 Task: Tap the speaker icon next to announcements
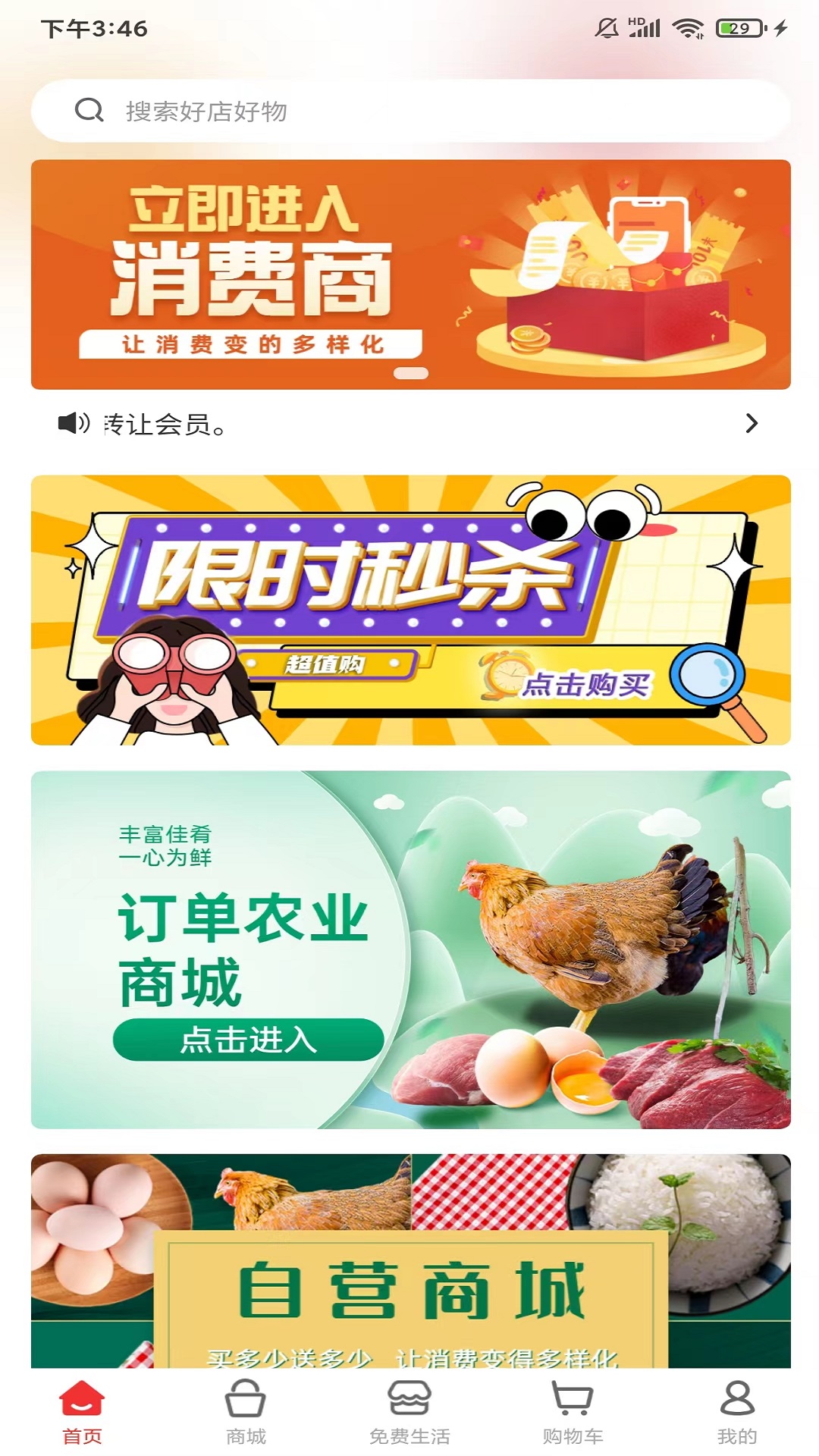coord(74,425)
